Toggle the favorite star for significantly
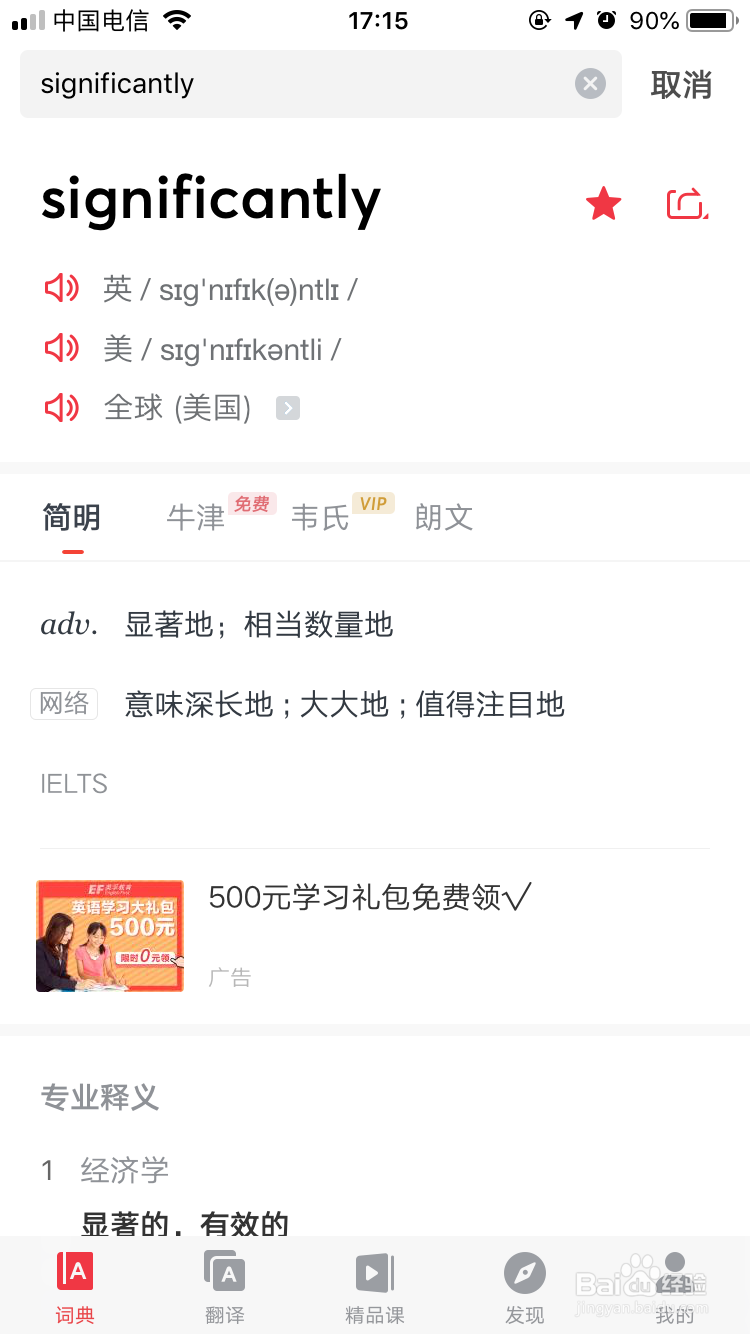The width and height of the screenshot is (750, 1334). (x=603, y=203)
